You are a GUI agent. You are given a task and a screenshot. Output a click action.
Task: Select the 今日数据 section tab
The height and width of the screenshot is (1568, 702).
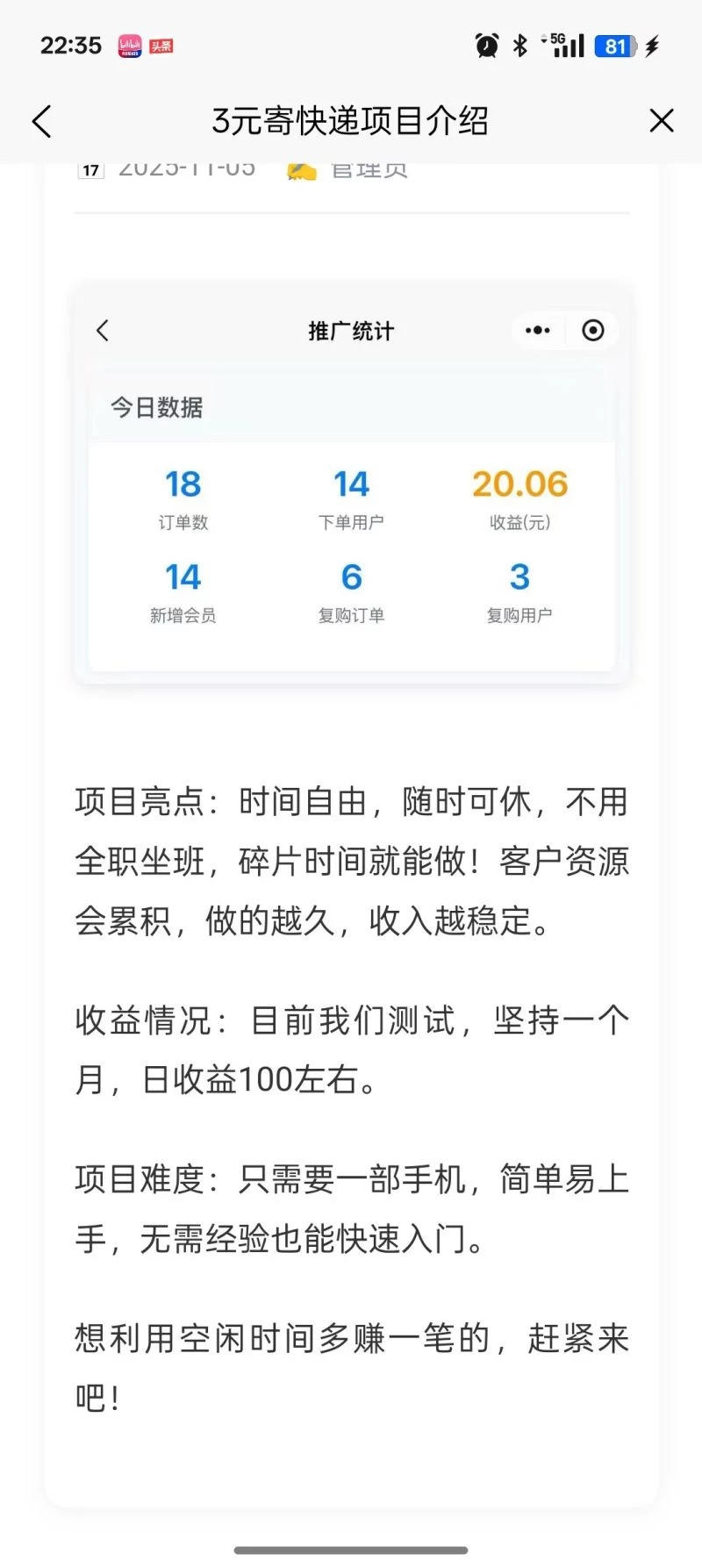click(154, 407)
